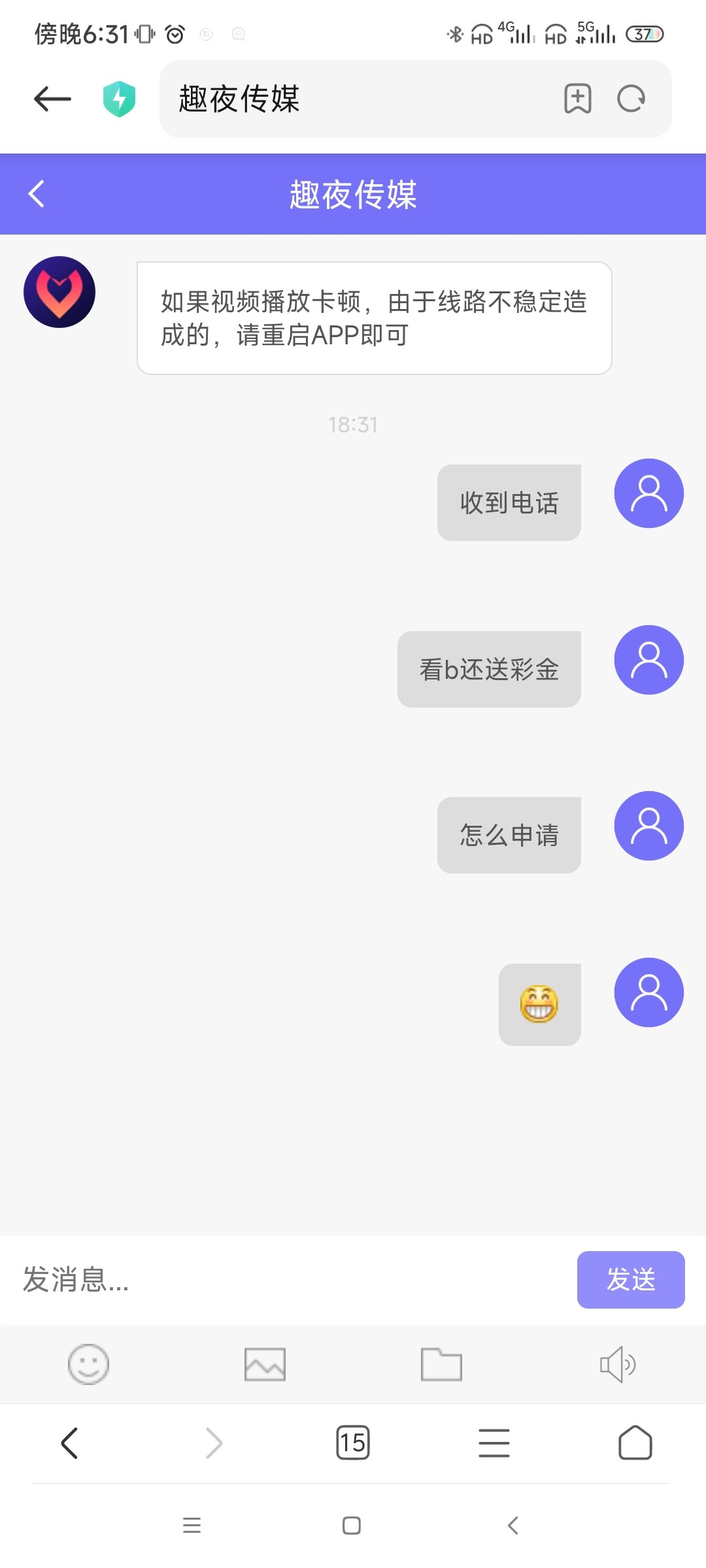Focus the 发消息 message input field
706x1568 pixels.
tap(288, 1279)
